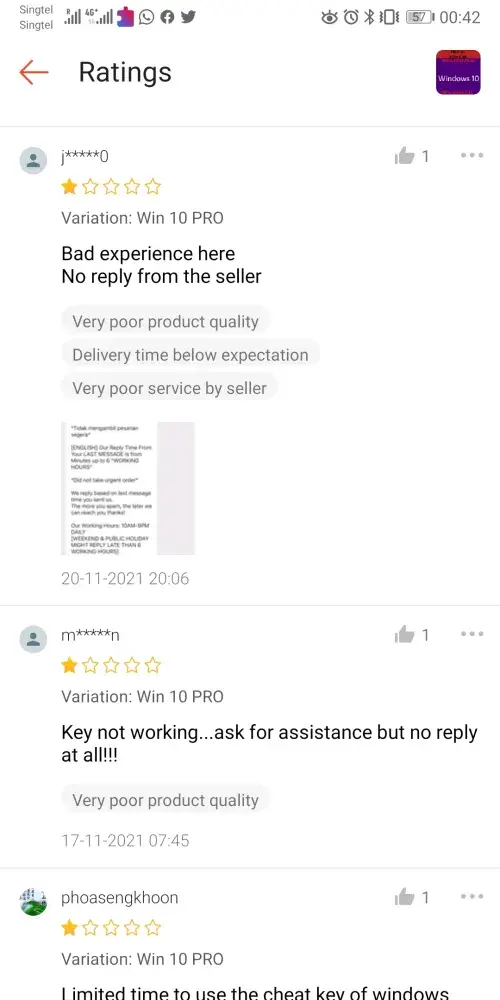
Task: Open more options on j*****0's review
Action: (x=472, y=155)
